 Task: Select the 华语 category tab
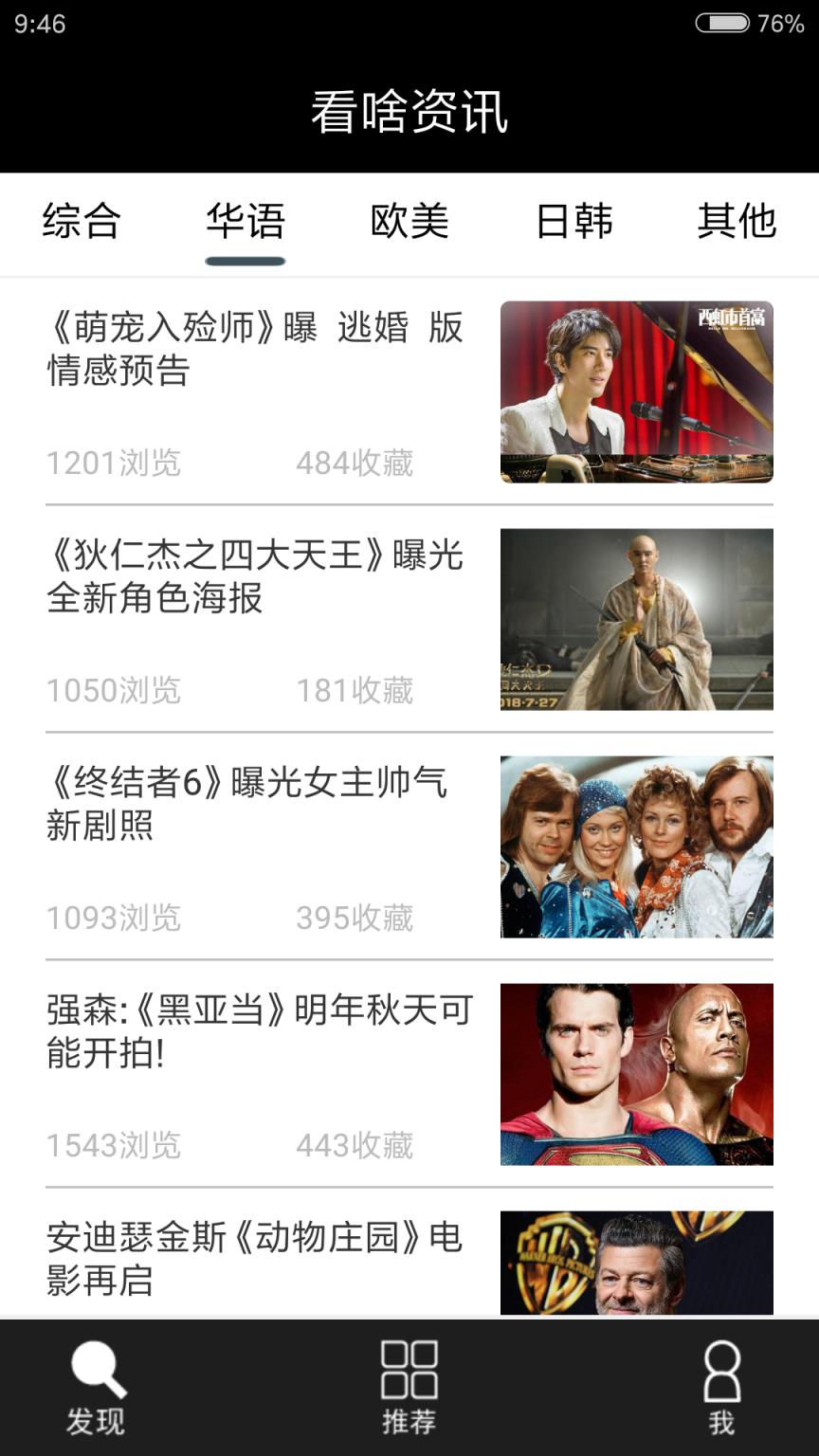click(x=245, y=221)
